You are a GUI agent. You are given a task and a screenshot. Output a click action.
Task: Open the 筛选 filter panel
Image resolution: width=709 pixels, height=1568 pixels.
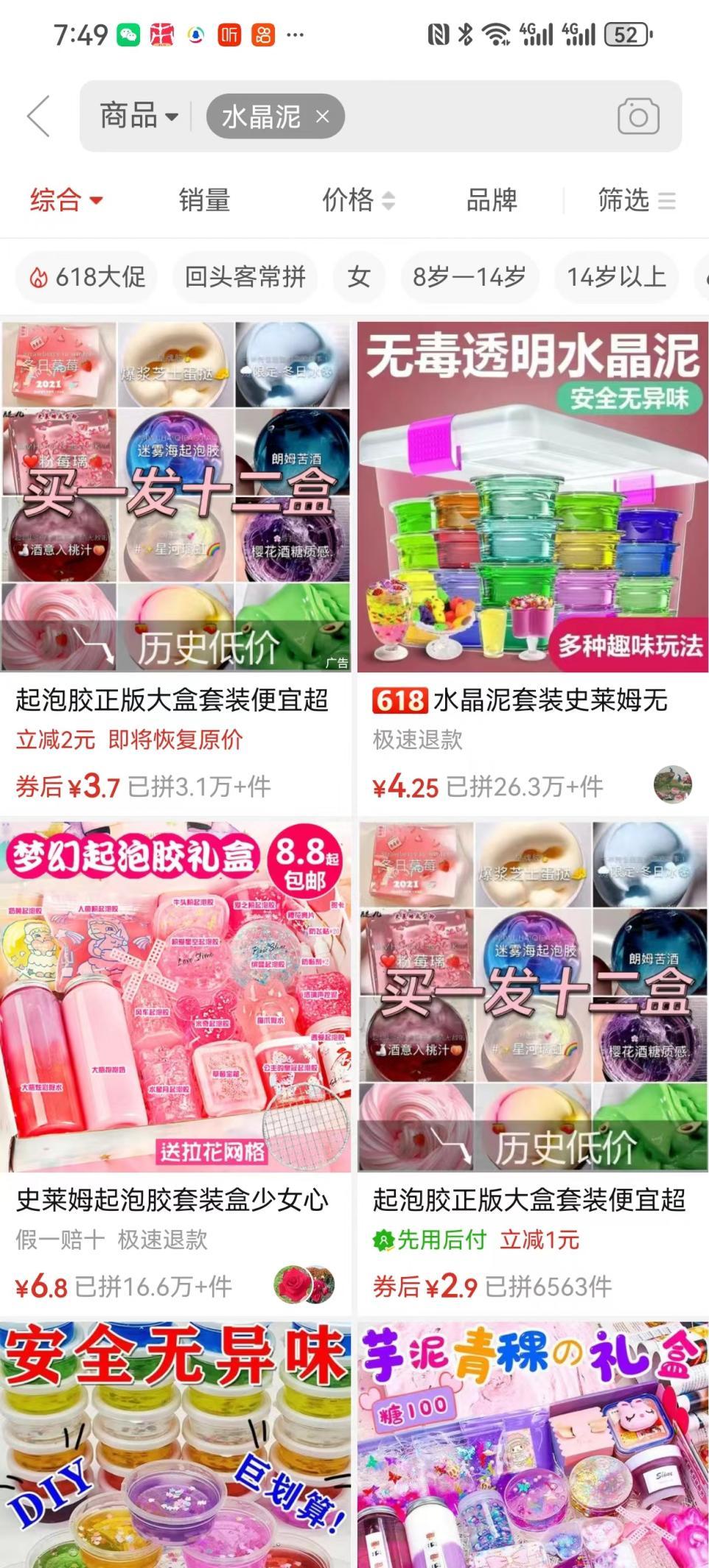(x=636, y=200)
